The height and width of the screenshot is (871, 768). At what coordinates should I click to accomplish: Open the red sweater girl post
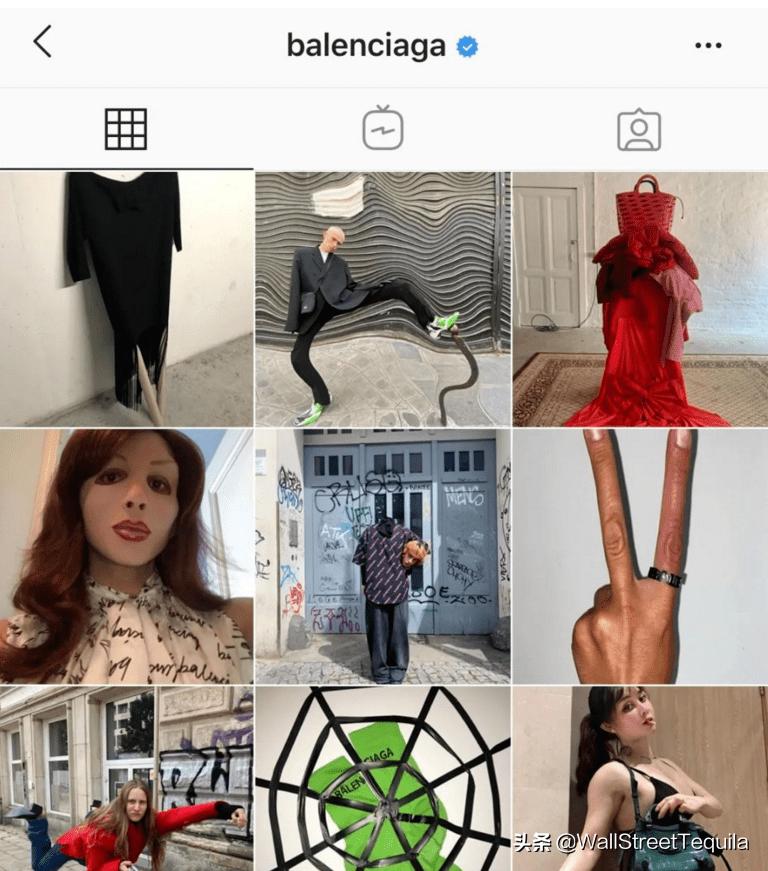click(x=126, y=778)
